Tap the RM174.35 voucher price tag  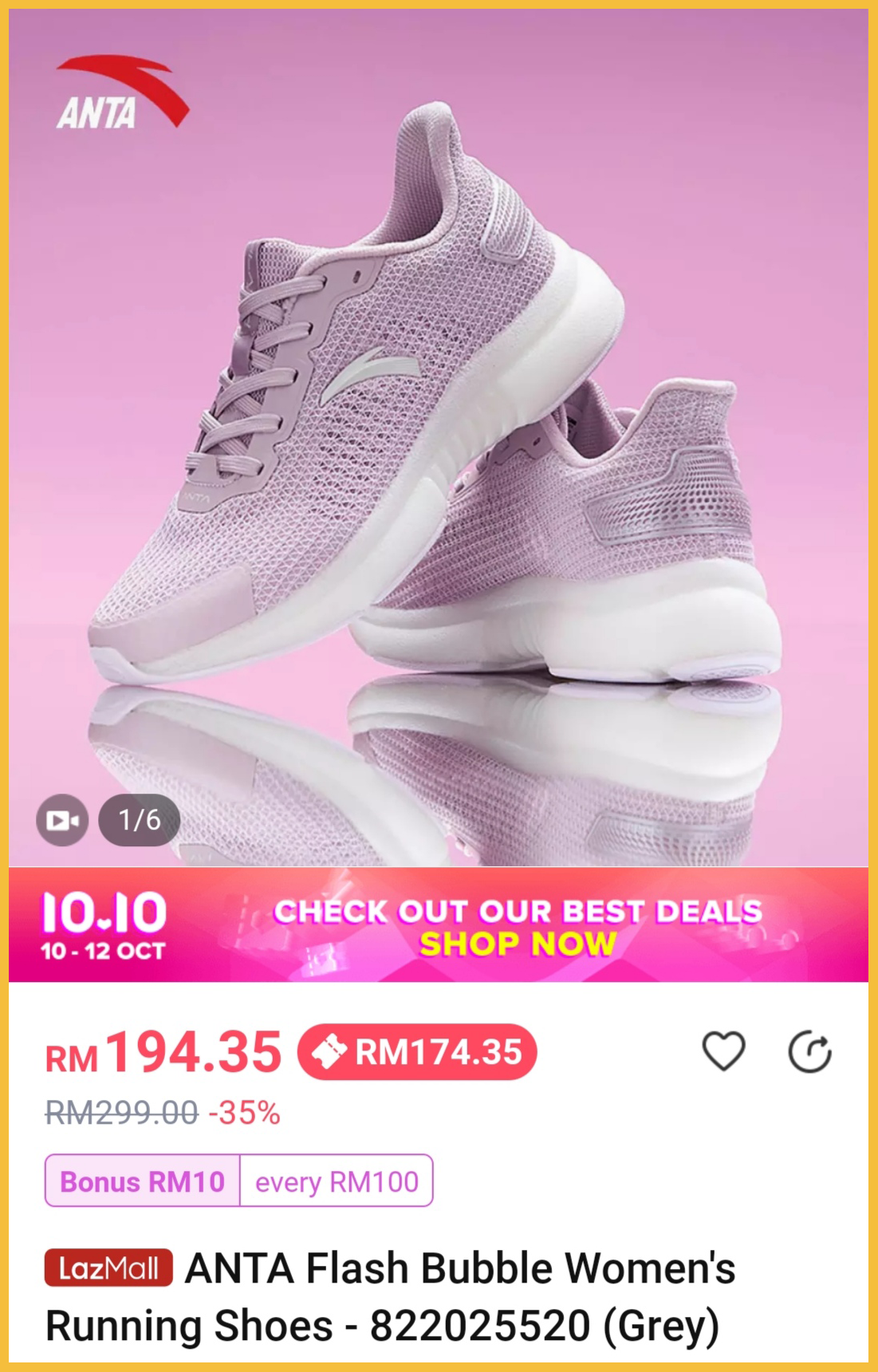click(x=417, y=1052)
